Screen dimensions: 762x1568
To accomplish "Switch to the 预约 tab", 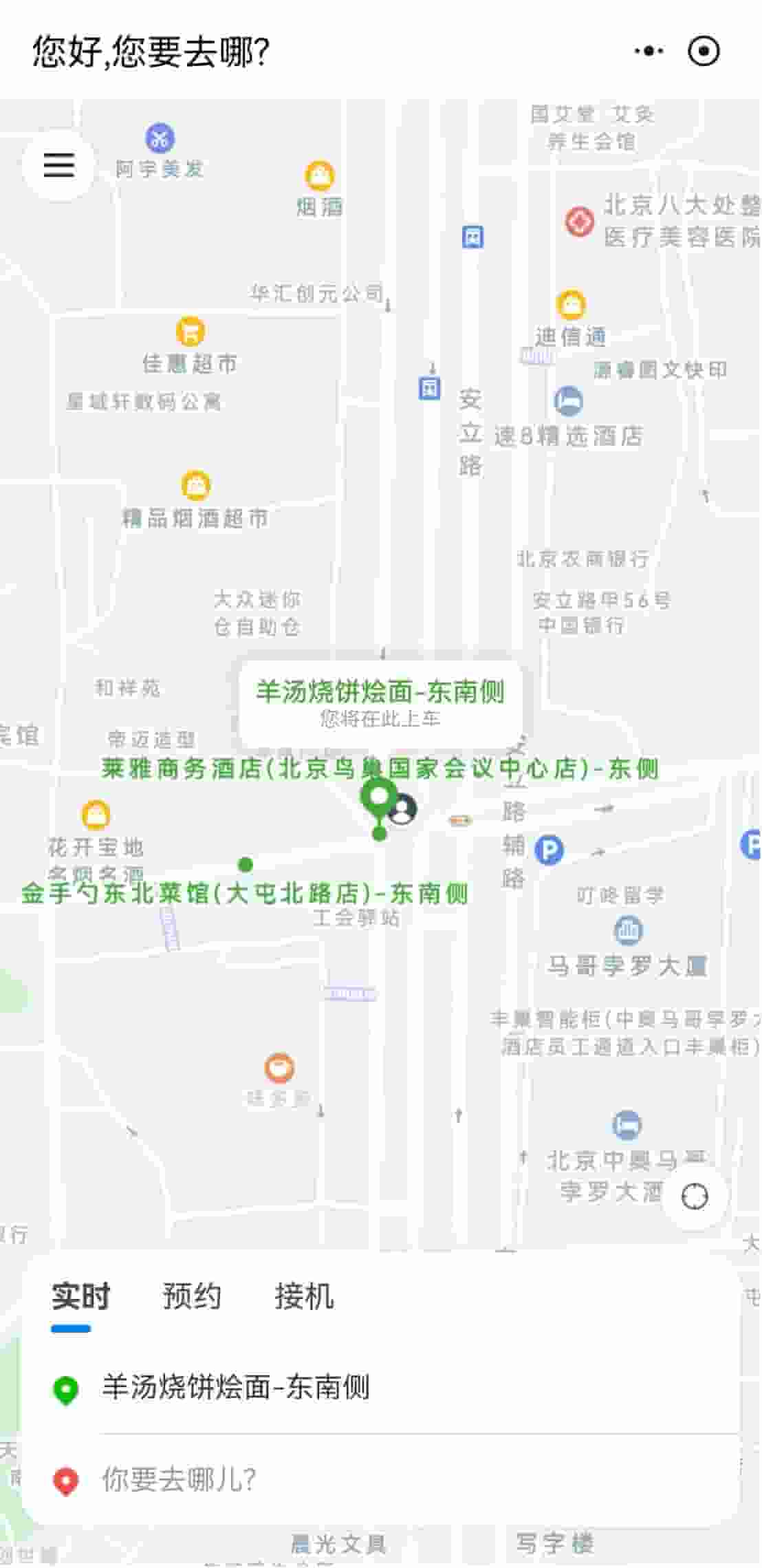I will (192, 1296).
